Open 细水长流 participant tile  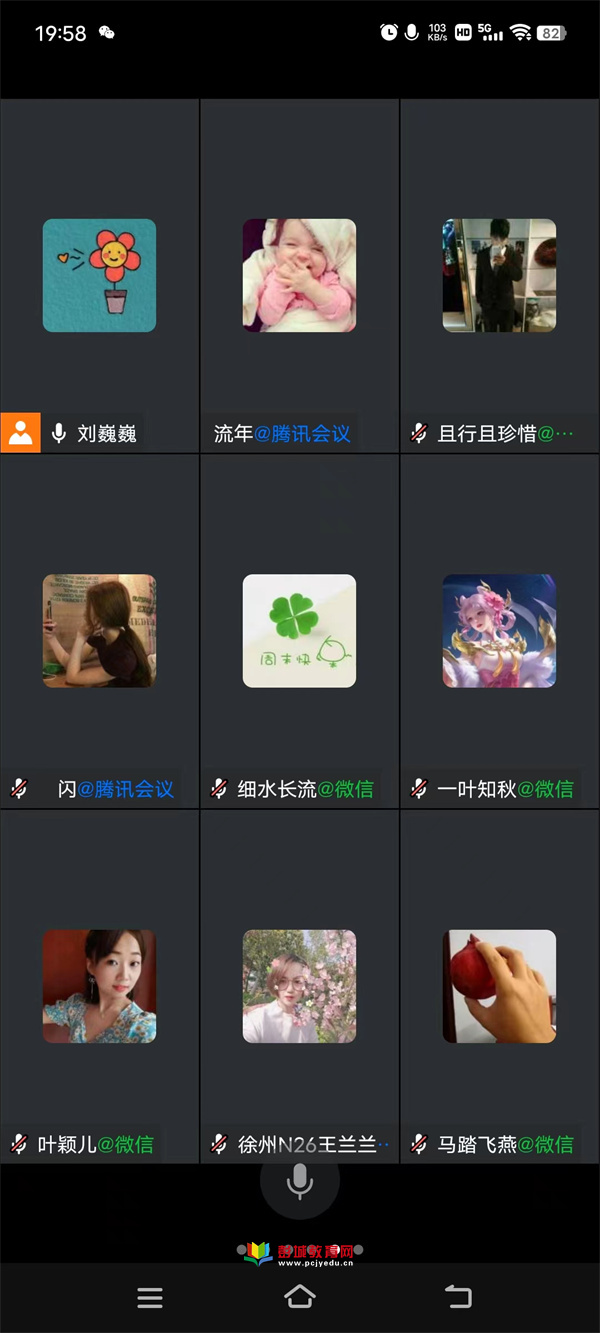click(299, 630)
